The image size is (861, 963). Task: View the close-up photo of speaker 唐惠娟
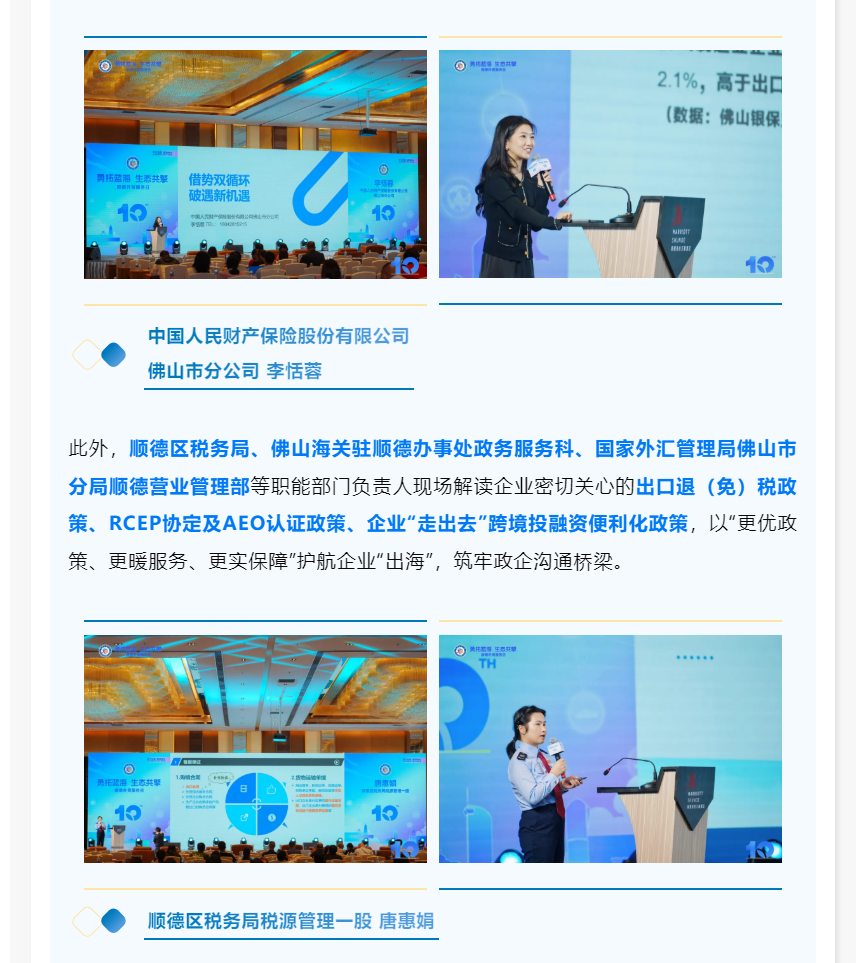[x=610, y=748]
